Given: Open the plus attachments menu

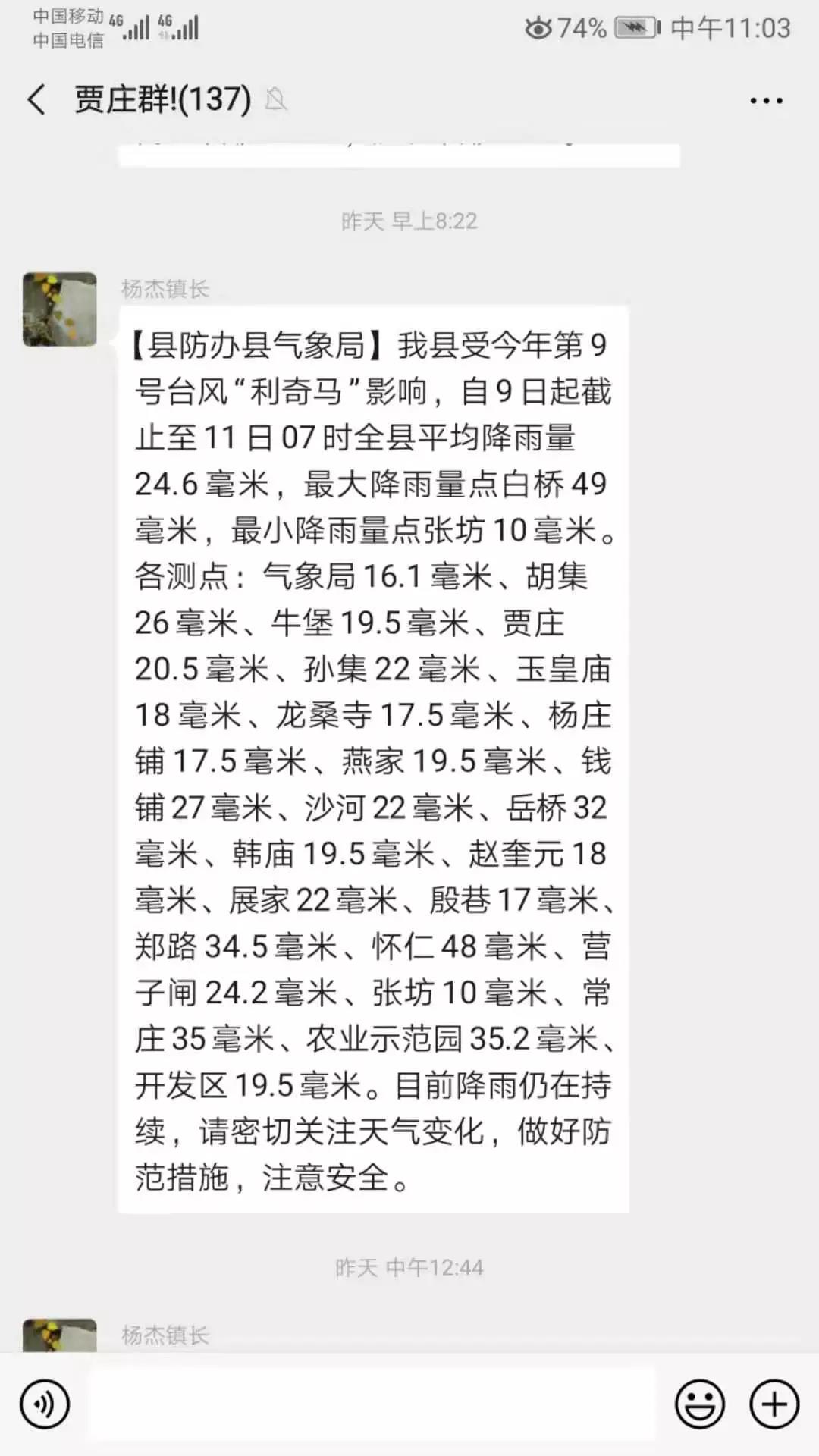Looking at the screenshot, I should [x=774, y=1404].
